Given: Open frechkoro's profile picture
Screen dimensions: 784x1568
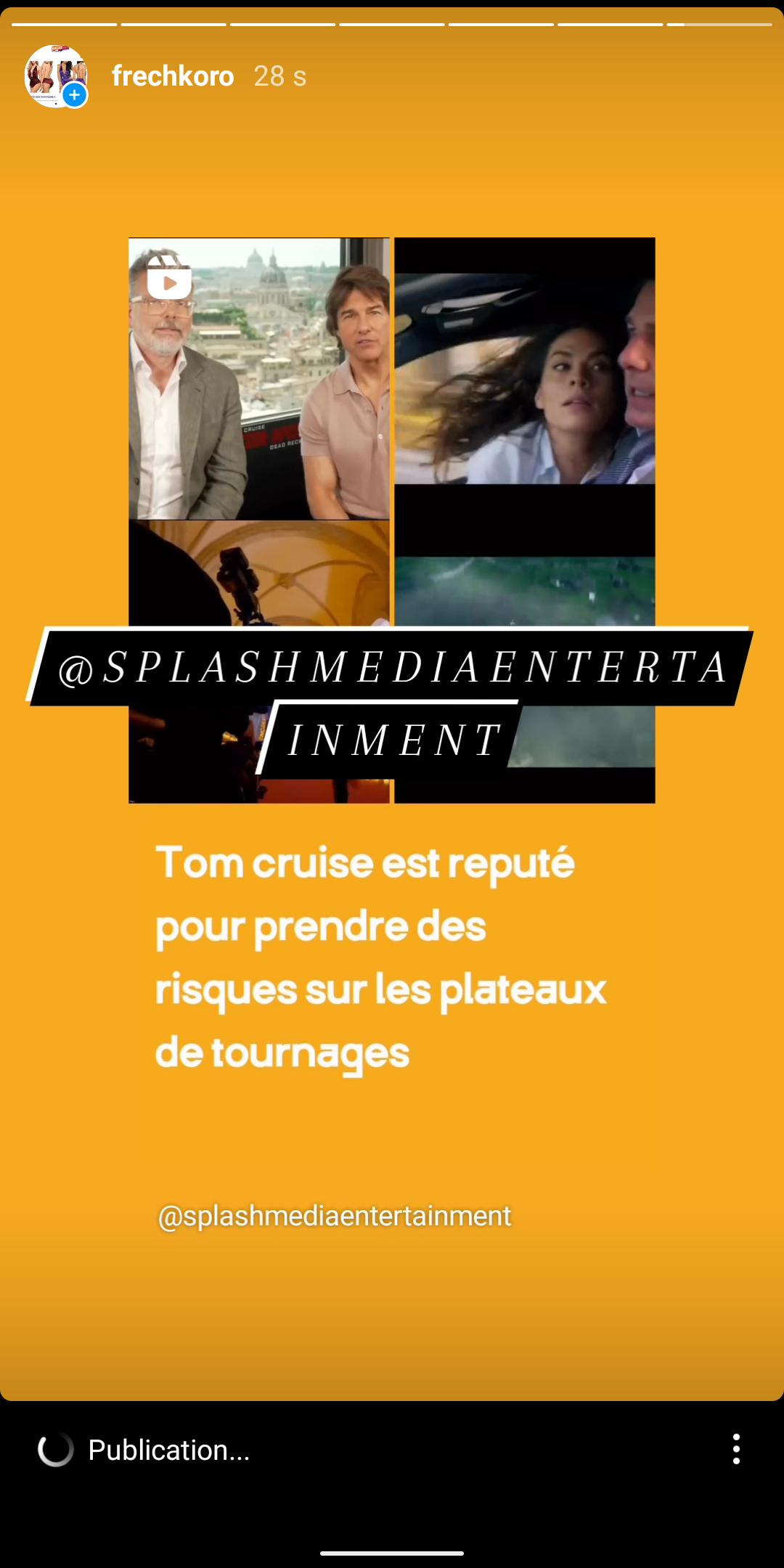Looking at the screenshot, I should [x=56, y=76].
